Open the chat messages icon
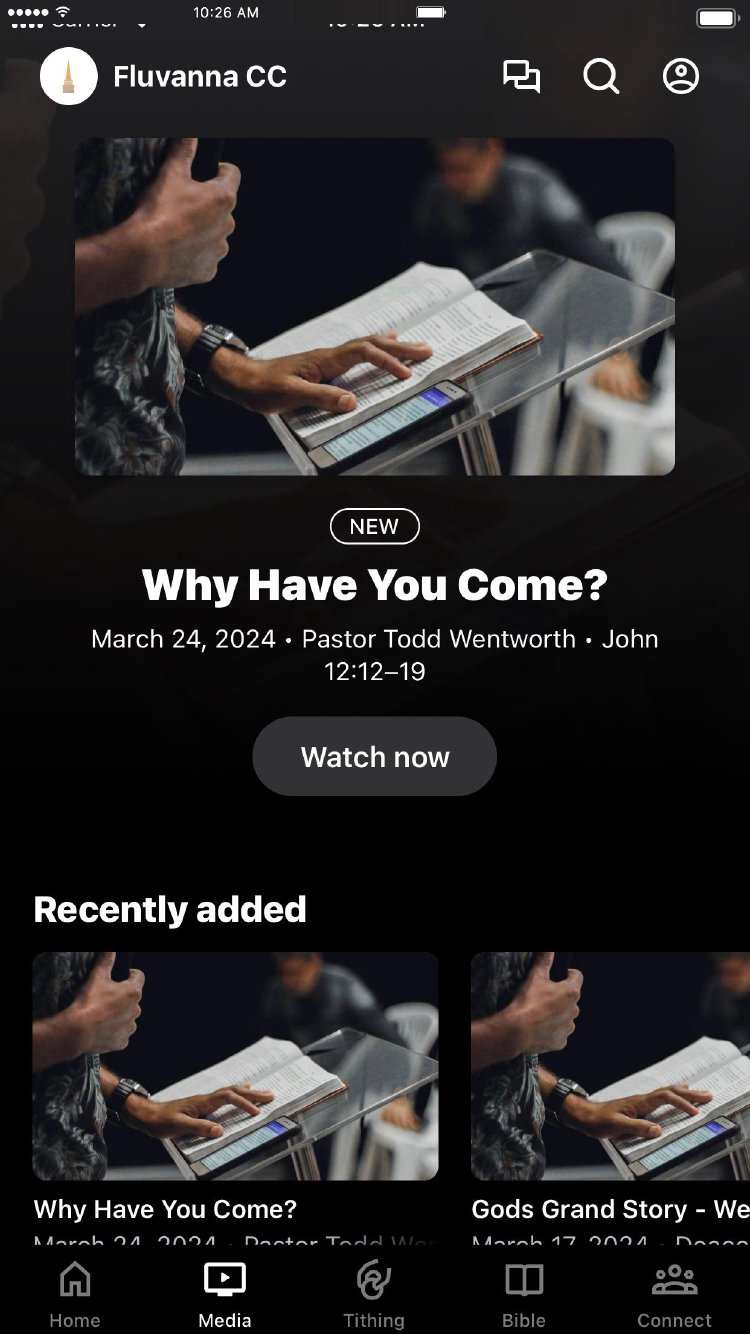This screenshot has height=1334, width=750. tap(521, 77)
